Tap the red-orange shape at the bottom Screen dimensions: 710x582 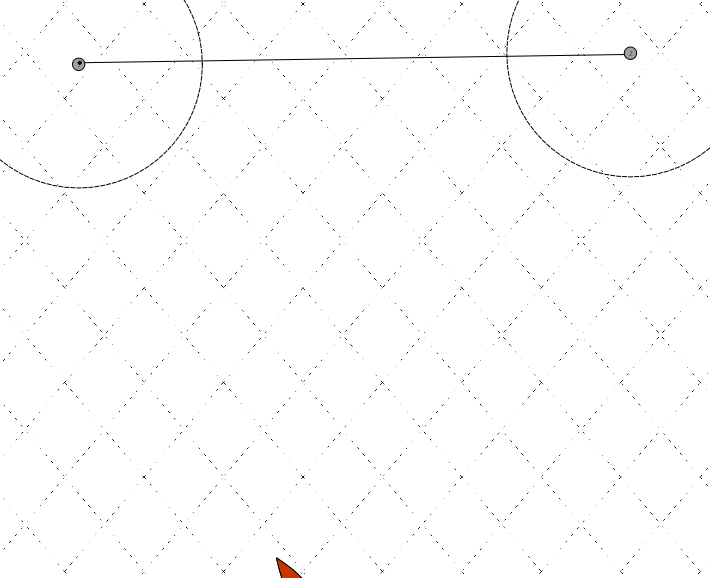click(x=286, y=572)
